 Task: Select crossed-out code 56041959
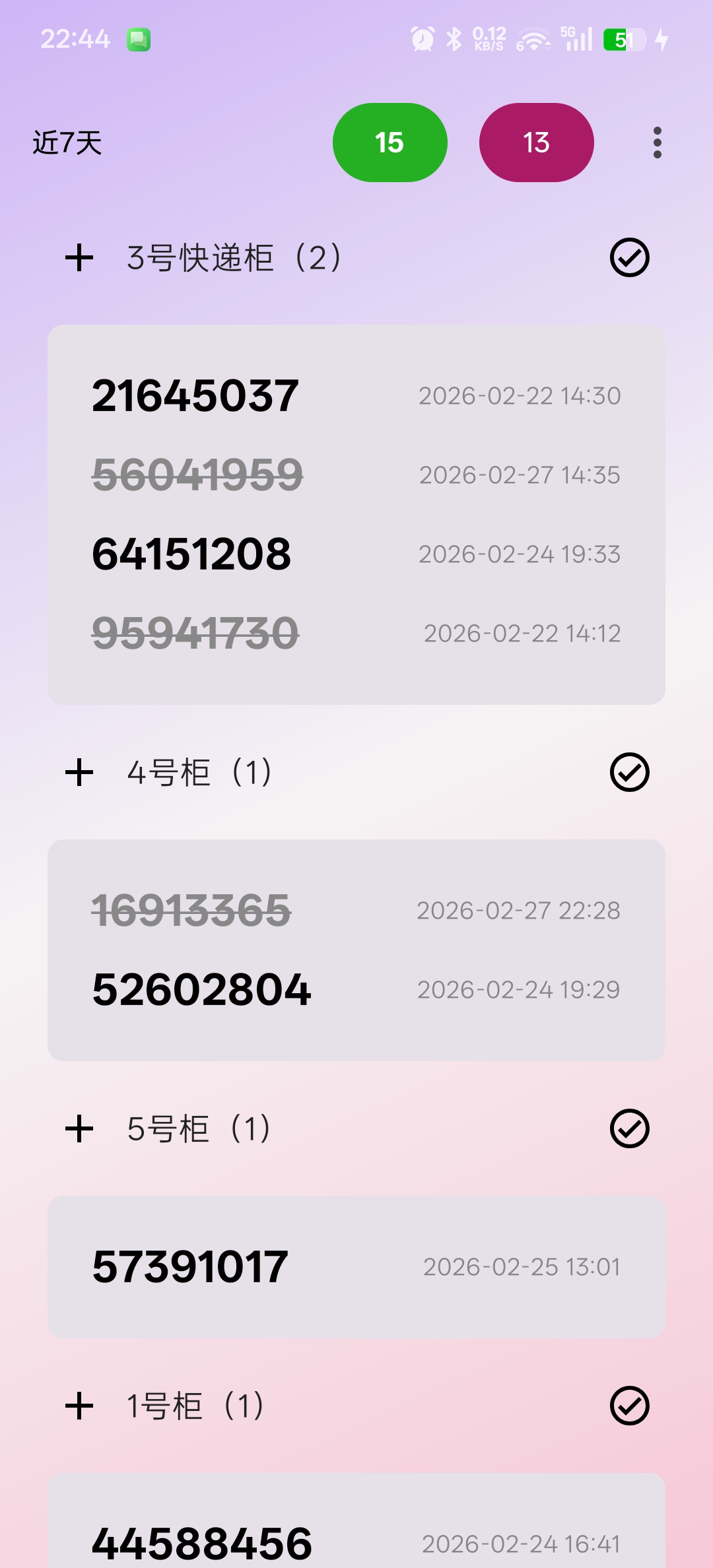pyautogui.click(x=197, y=475)
